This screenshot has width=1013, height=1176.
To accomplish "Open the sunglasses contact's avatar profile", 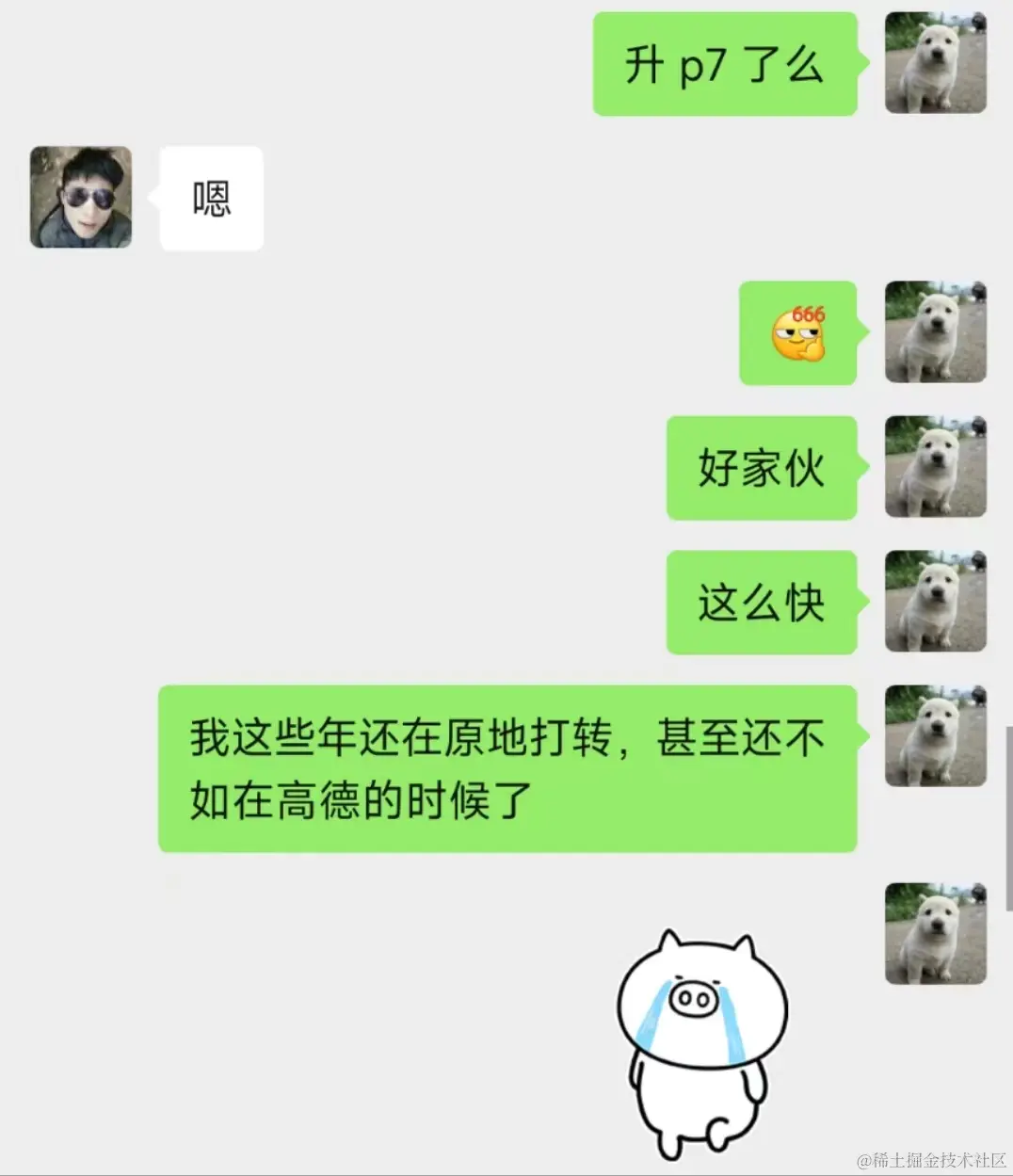I will point(81,197).
